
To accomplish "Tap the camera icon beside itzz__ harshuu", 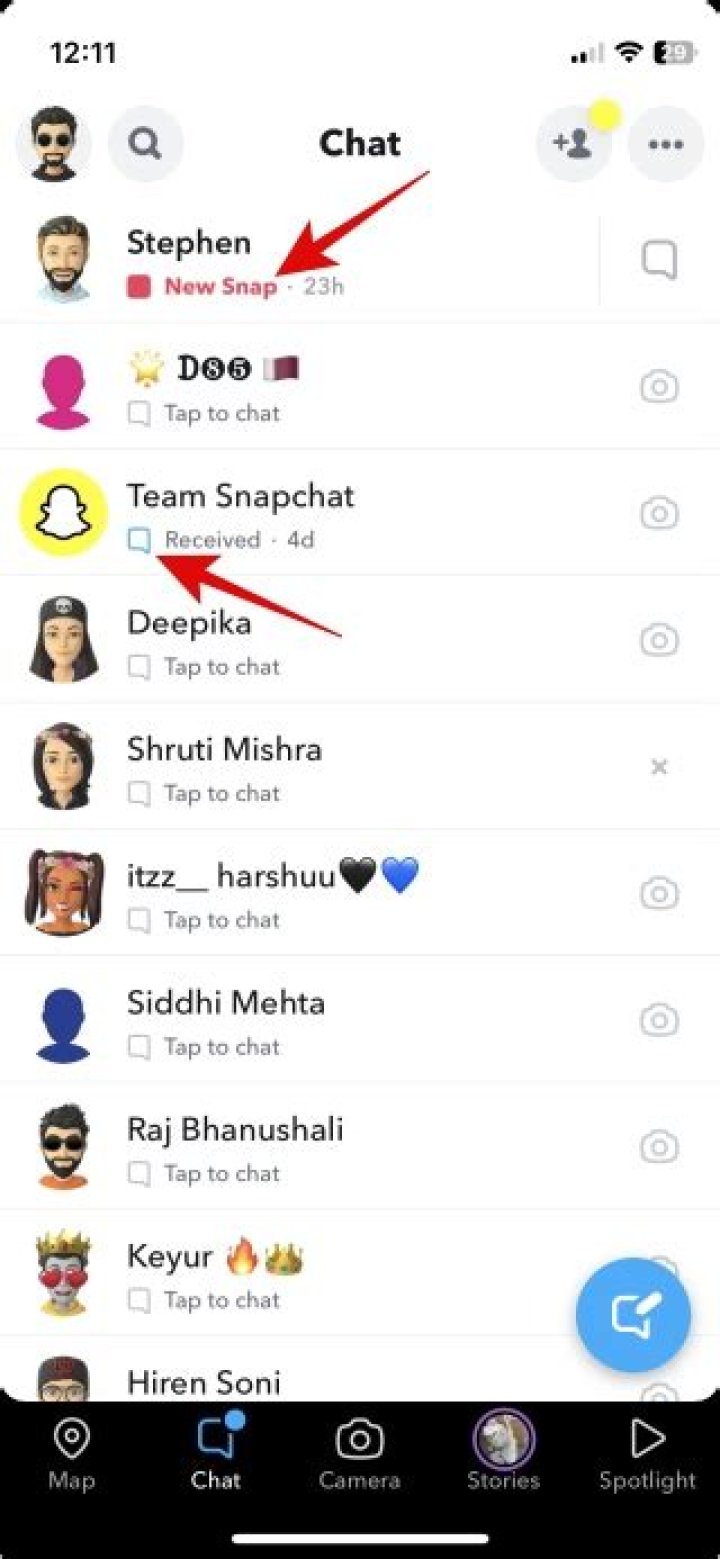I will (x=659, y=893).
